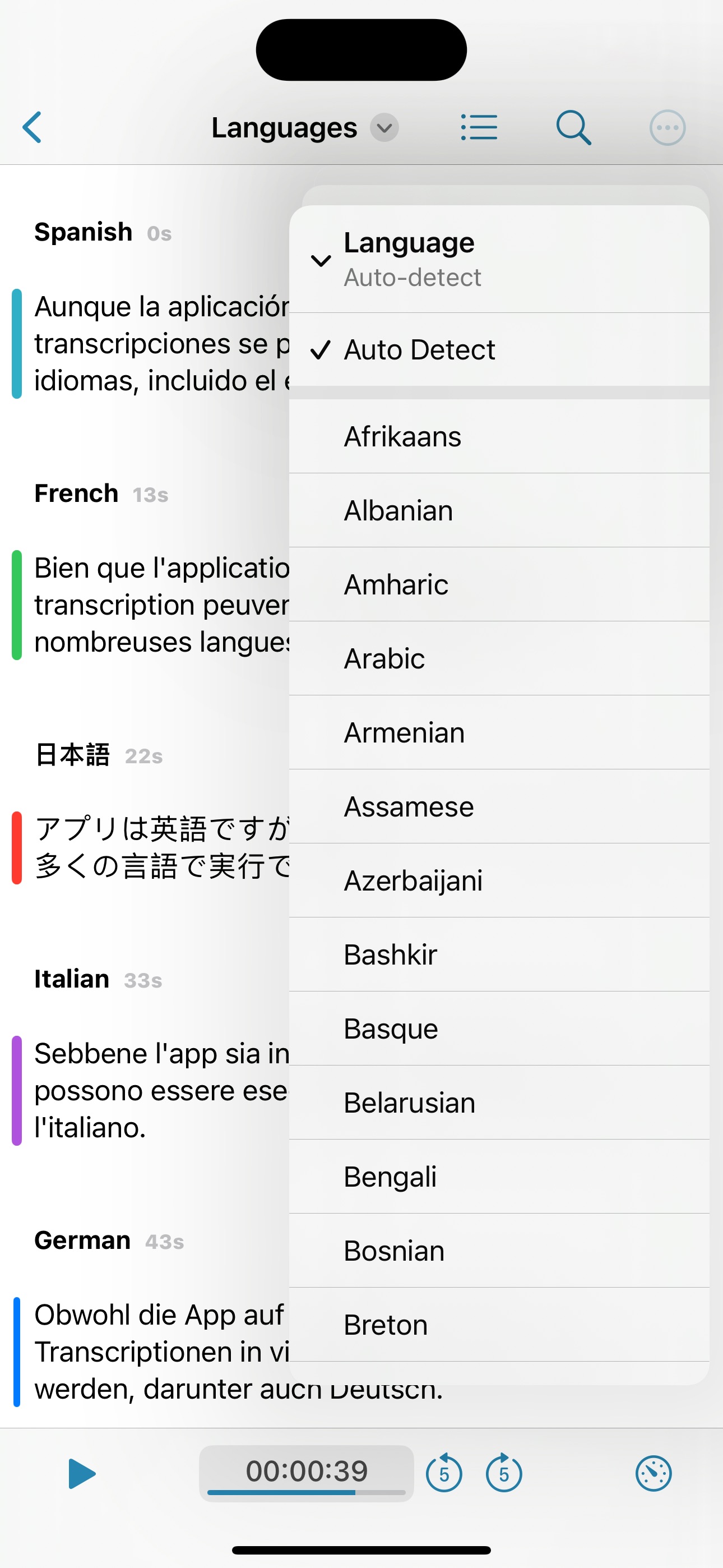Image resolution: width=723 pixels, height=1568 pixels.
Task: Open playback speed control
Action: (654, 1474)
